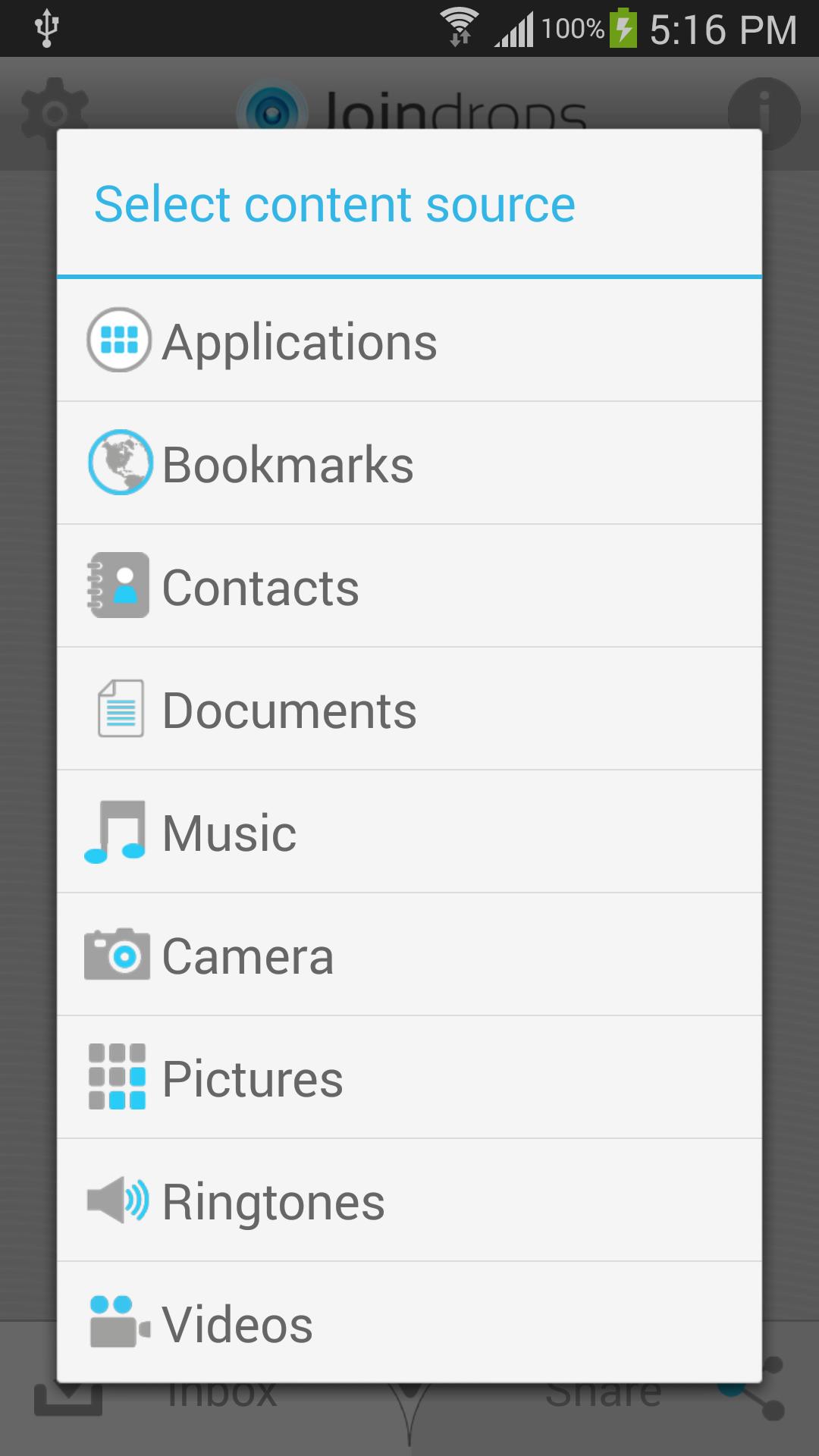Open the Contacts address book icon

tap(119, 585)
